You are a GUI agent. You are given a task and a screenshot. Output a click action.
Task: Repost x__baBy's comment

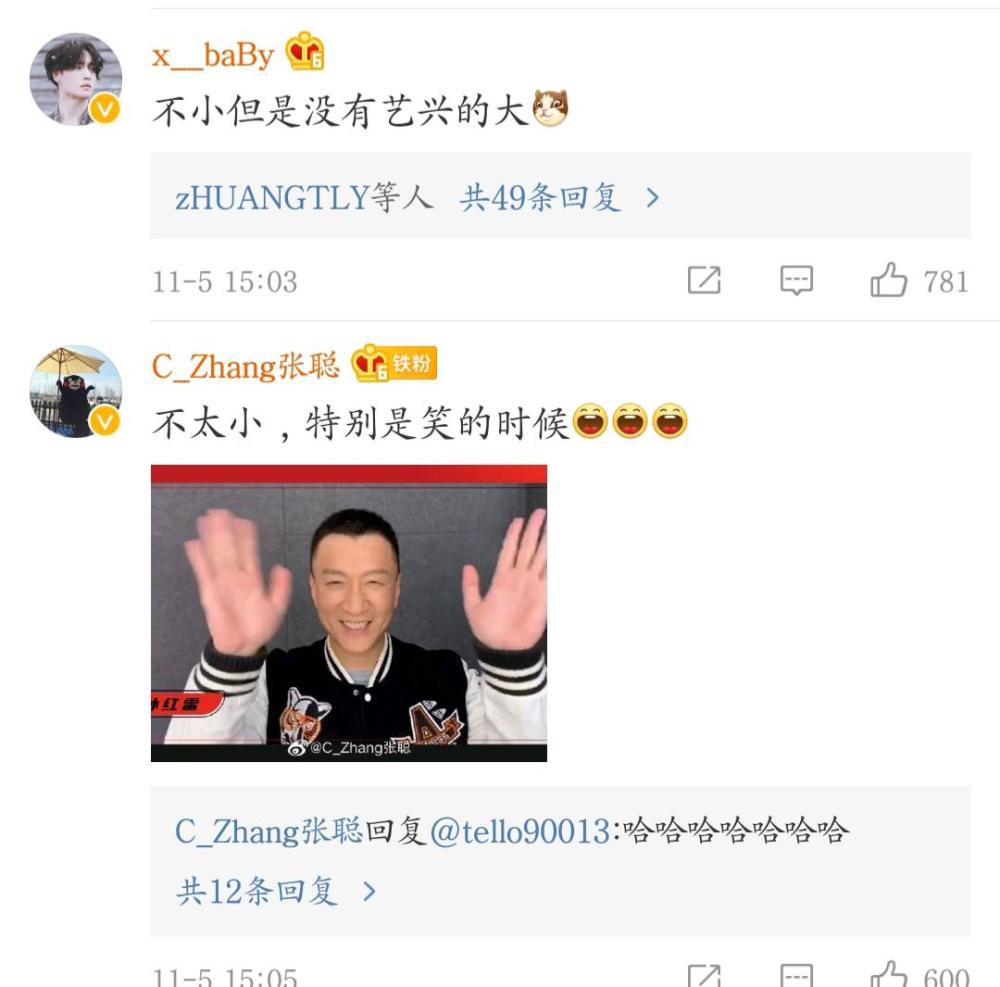click(704, 281)
